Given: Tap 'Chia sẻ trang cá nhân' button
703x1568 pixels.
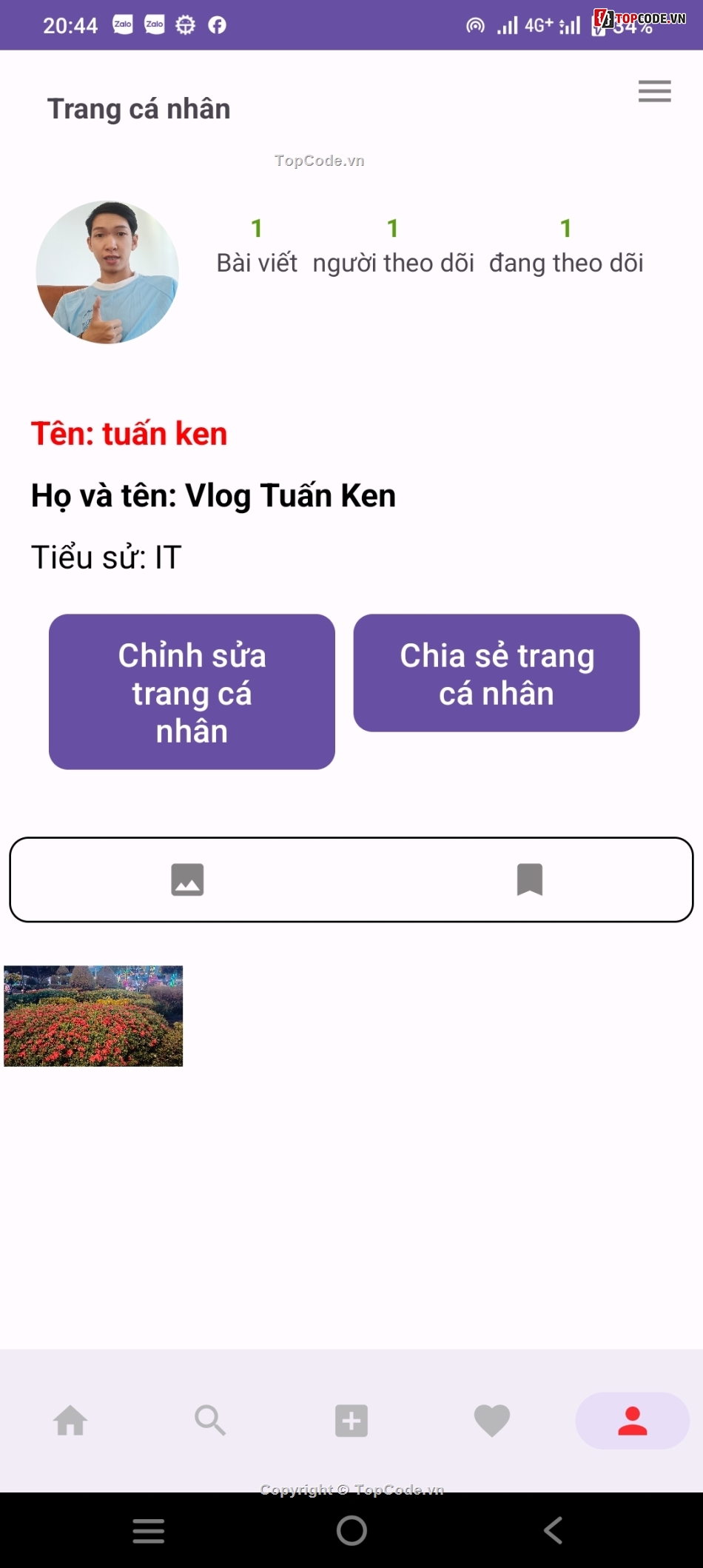Looking at the screenshot, I should [496, 673].
